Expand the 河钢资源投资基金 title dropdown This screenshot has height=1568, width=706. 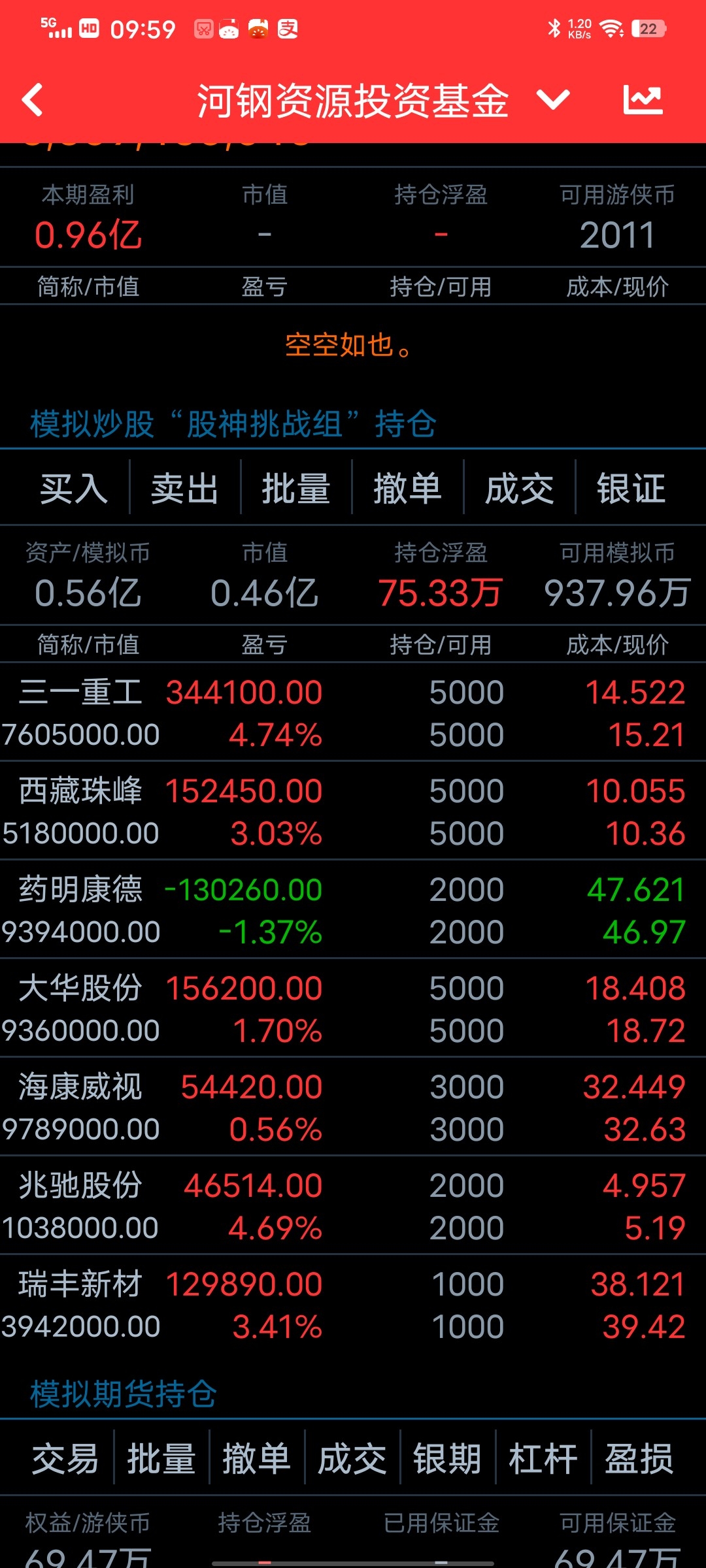click(x=553, y=101)
